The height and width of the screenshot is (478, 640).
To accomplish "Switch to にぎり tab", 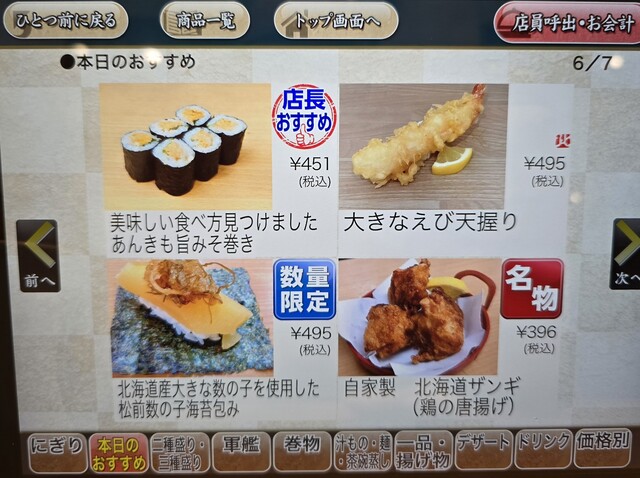I will pos(56,451).
